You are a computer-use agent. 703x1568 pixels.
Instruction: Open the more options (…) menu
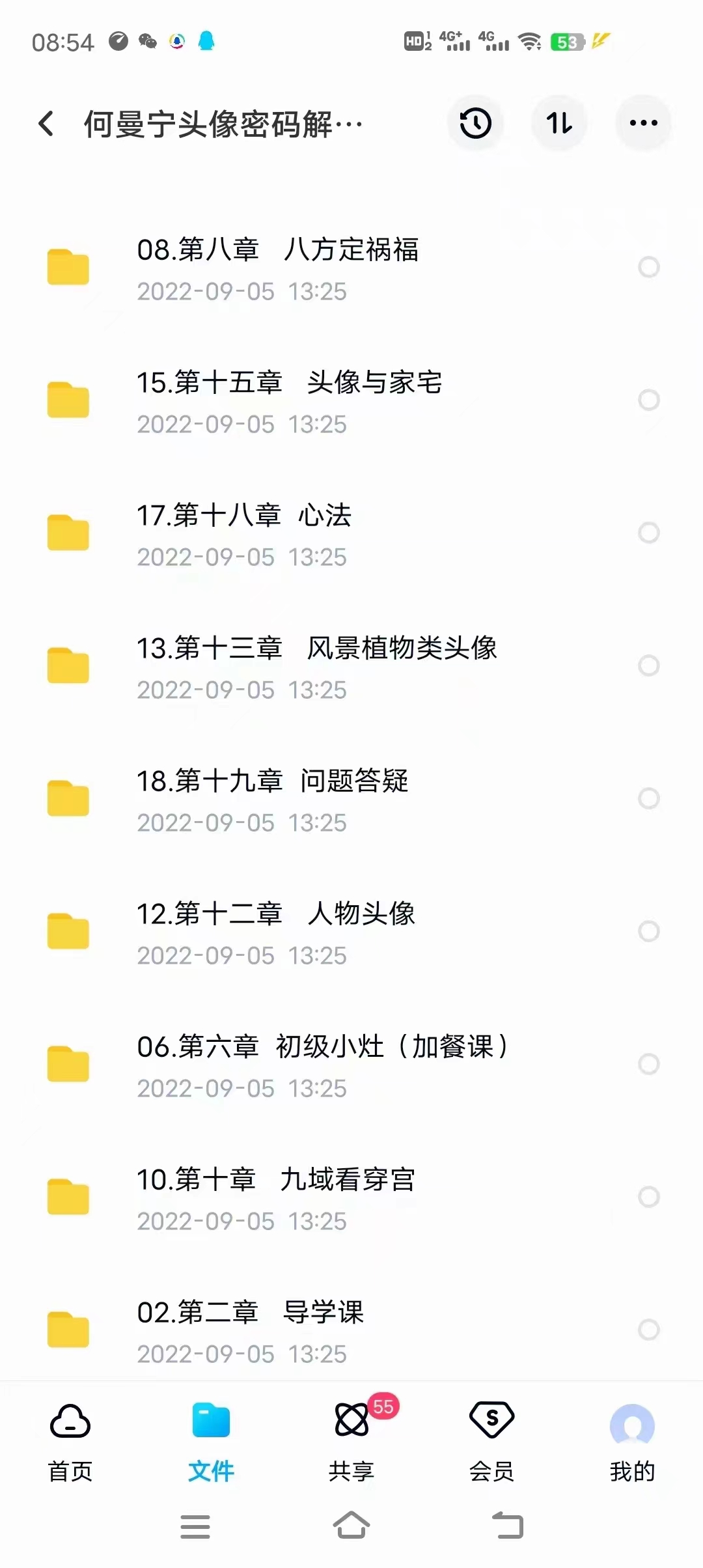tap(643, 123)
